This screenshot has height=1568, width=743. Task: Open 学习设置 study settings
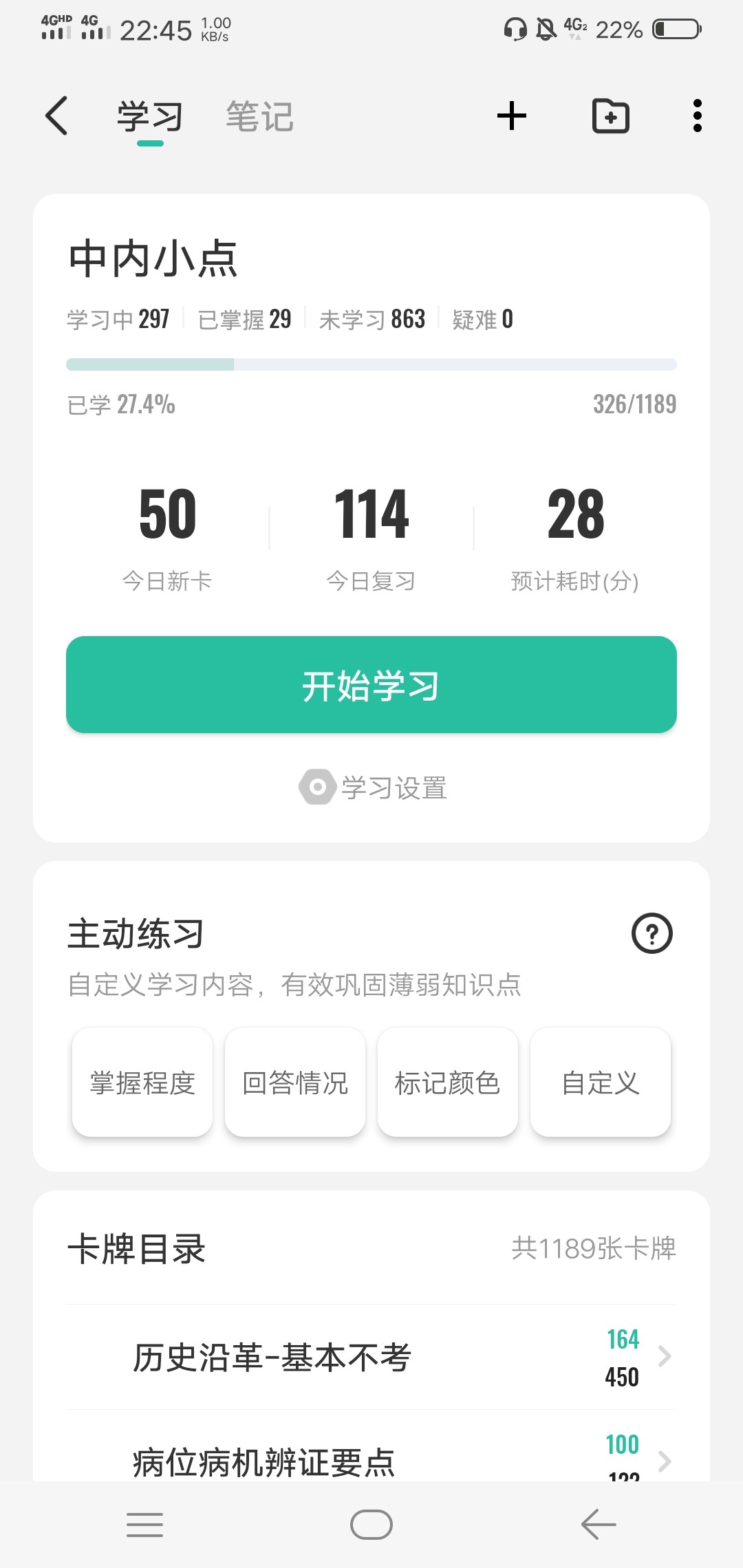[373, 787]
